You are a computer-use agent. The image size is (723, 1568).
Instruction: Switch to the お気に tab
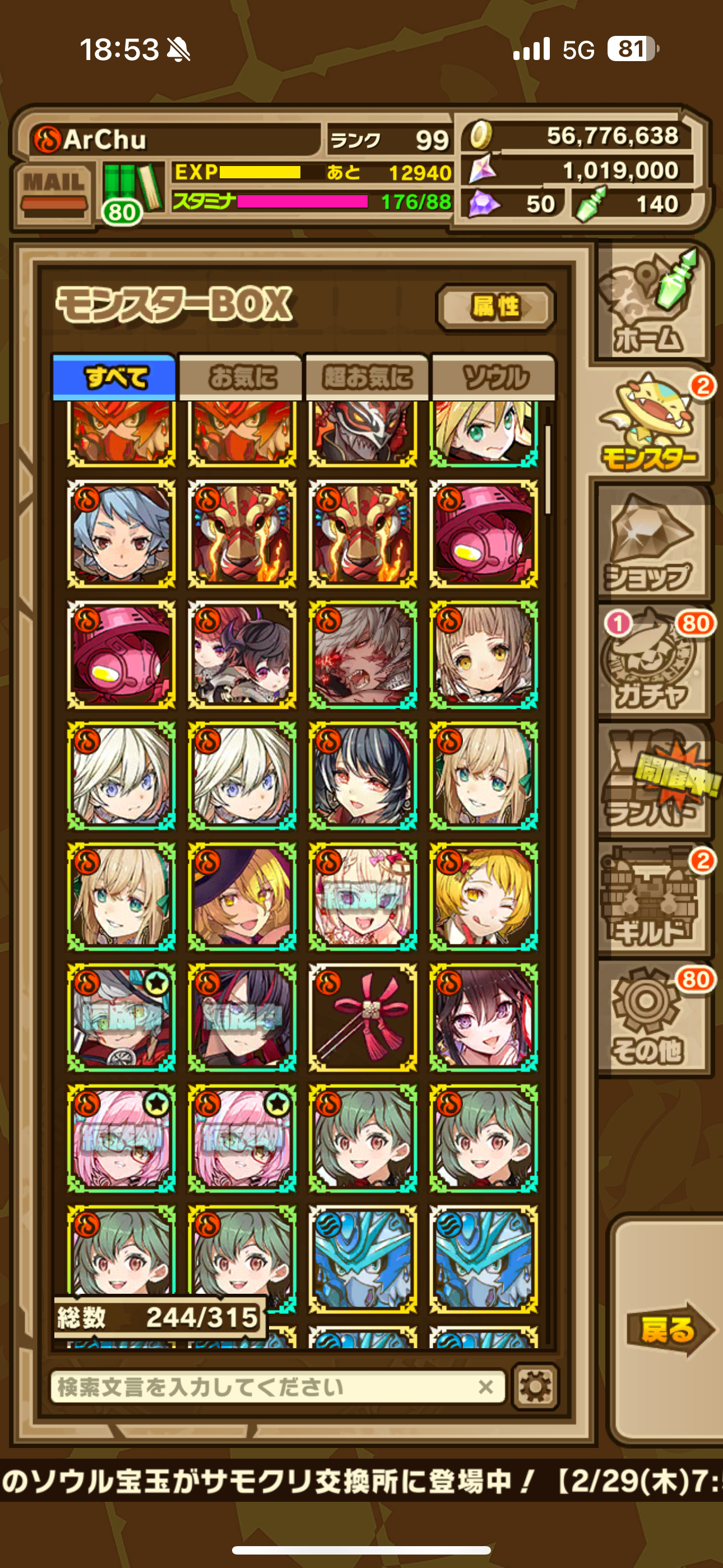coord(241,377)
